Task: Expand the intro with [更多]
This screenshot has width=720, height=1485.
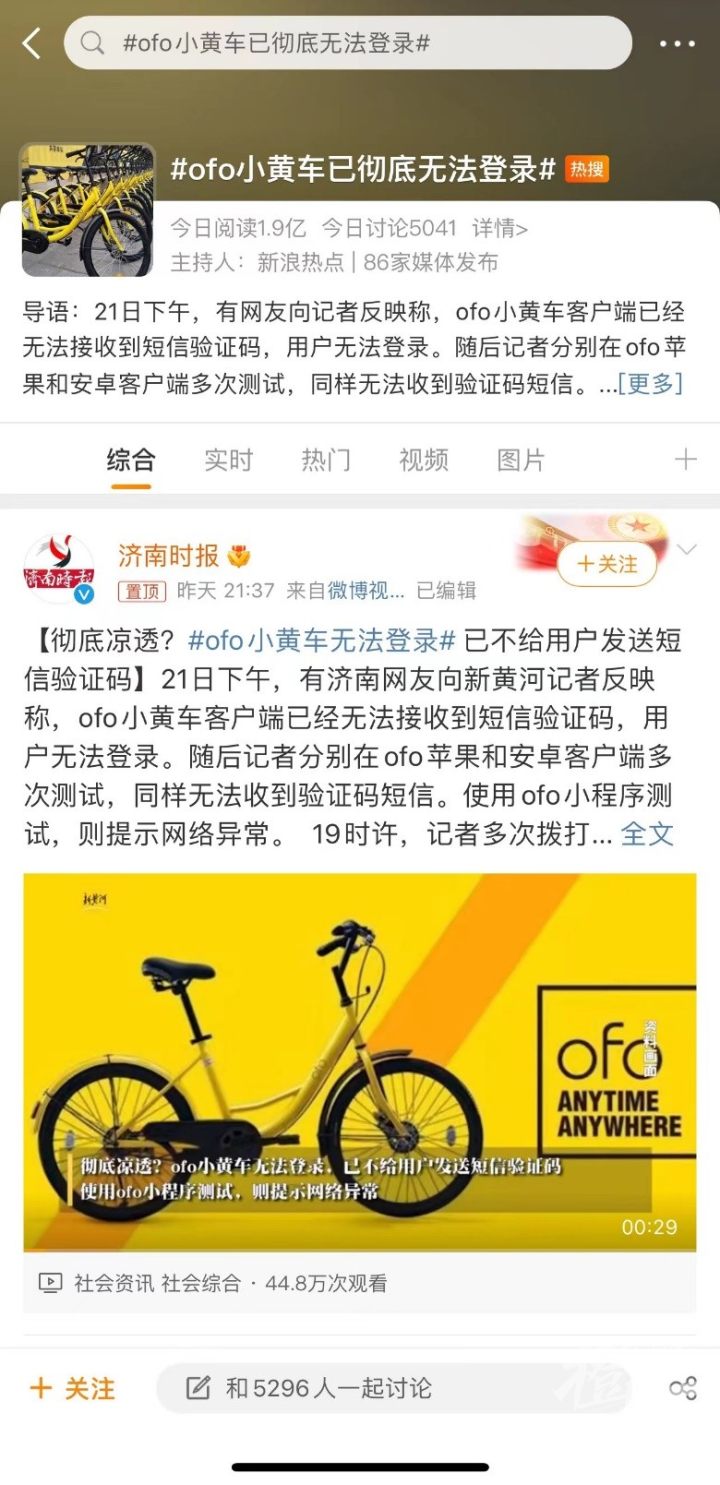Action: (650, 383)
